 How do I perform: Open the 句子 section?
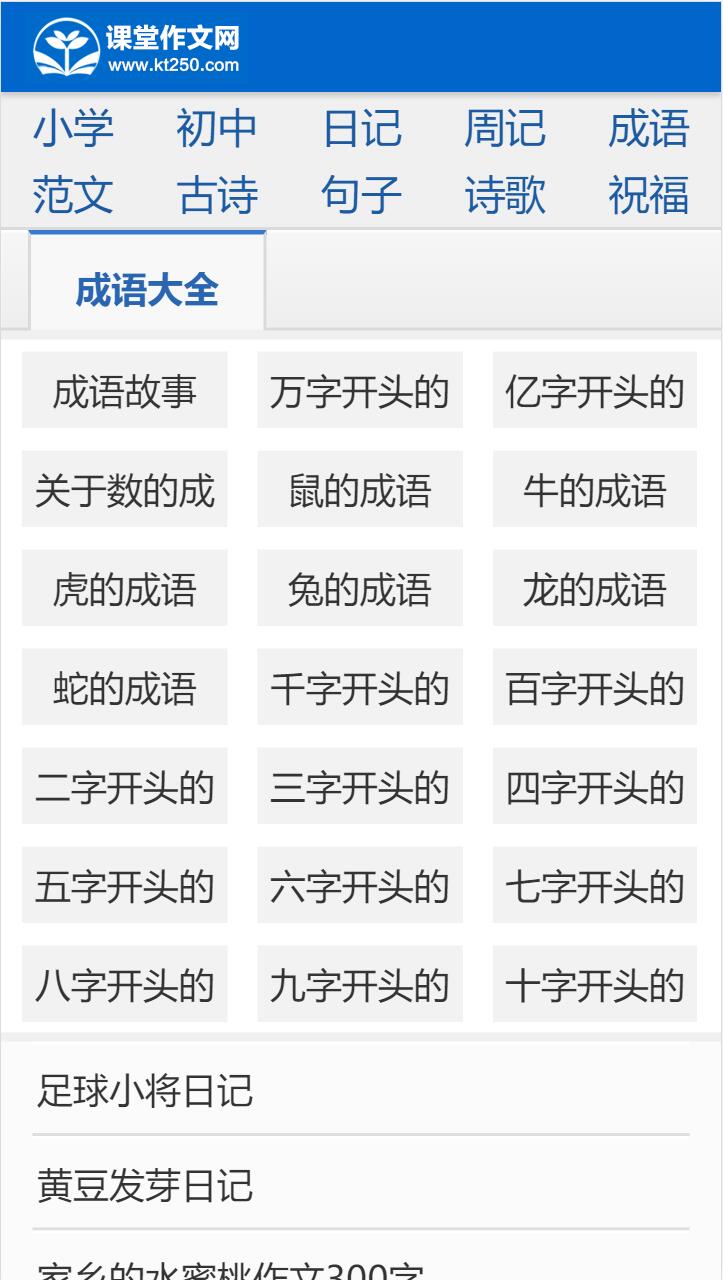[361, 195]
